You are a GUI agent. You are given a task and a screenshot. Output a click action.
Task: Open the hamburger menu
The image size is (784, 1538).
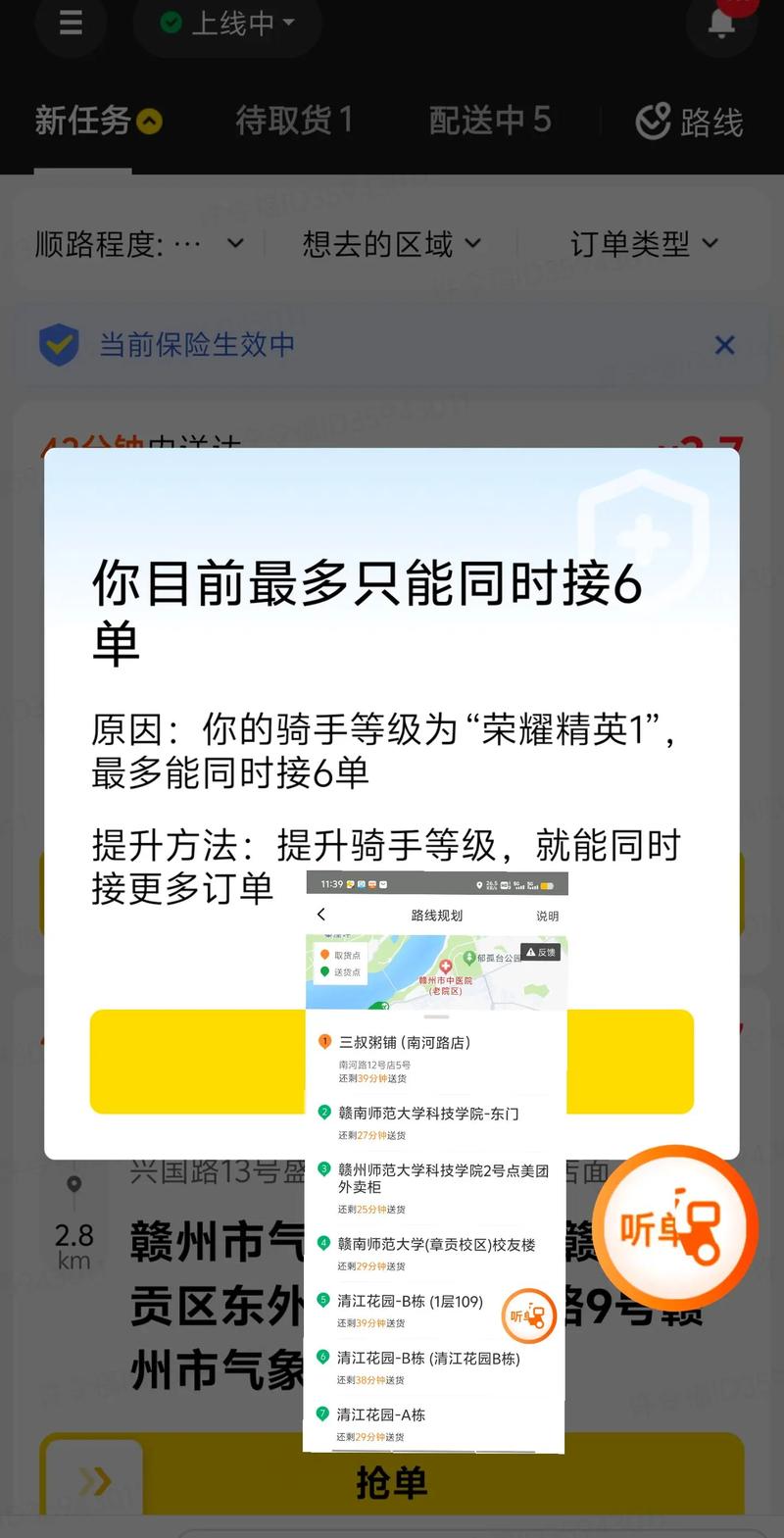[71, 23]
